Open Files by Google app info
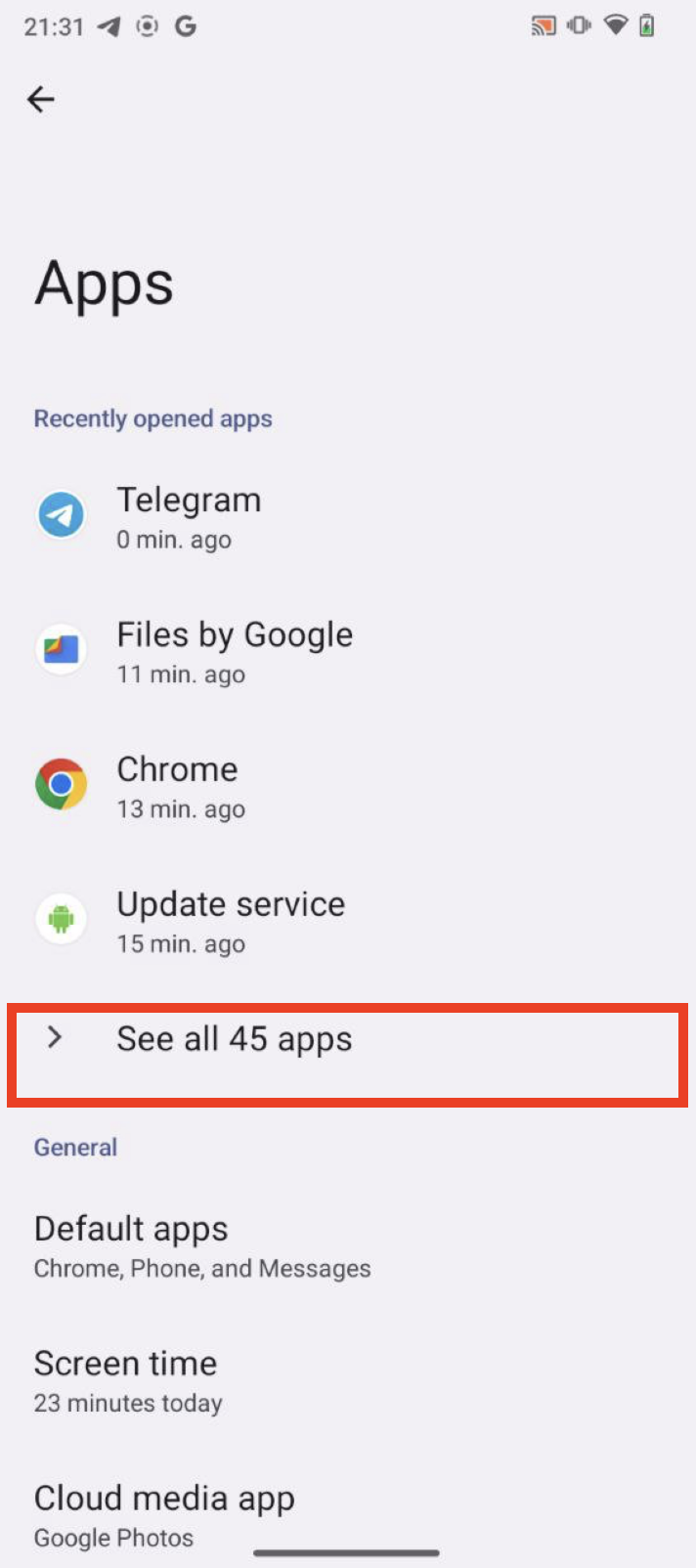Image resolution: width=696 pixels, height=1568 pixels. (235, 652)
